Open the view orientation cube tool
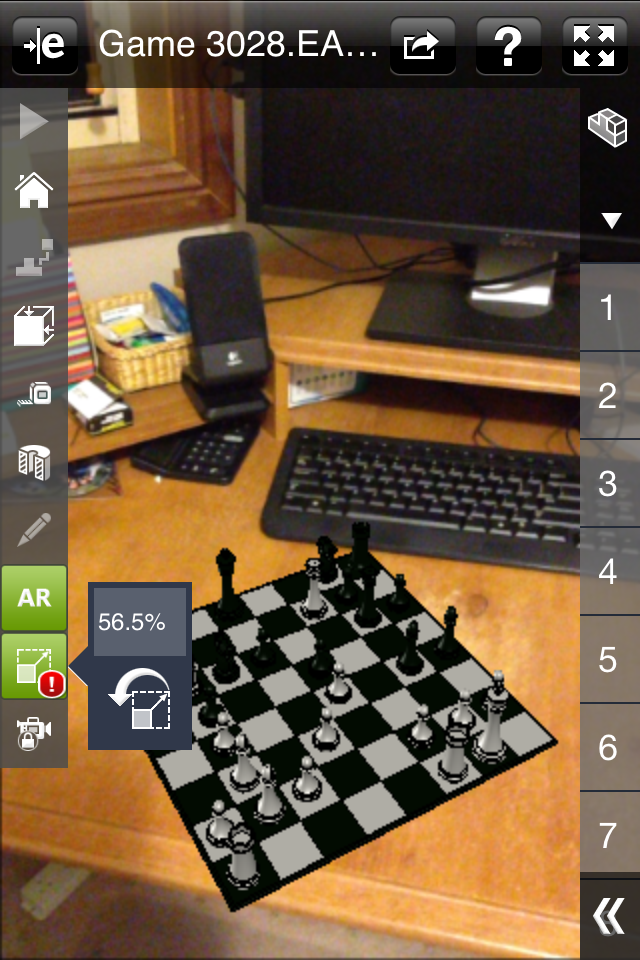 [x=34, y=326]
